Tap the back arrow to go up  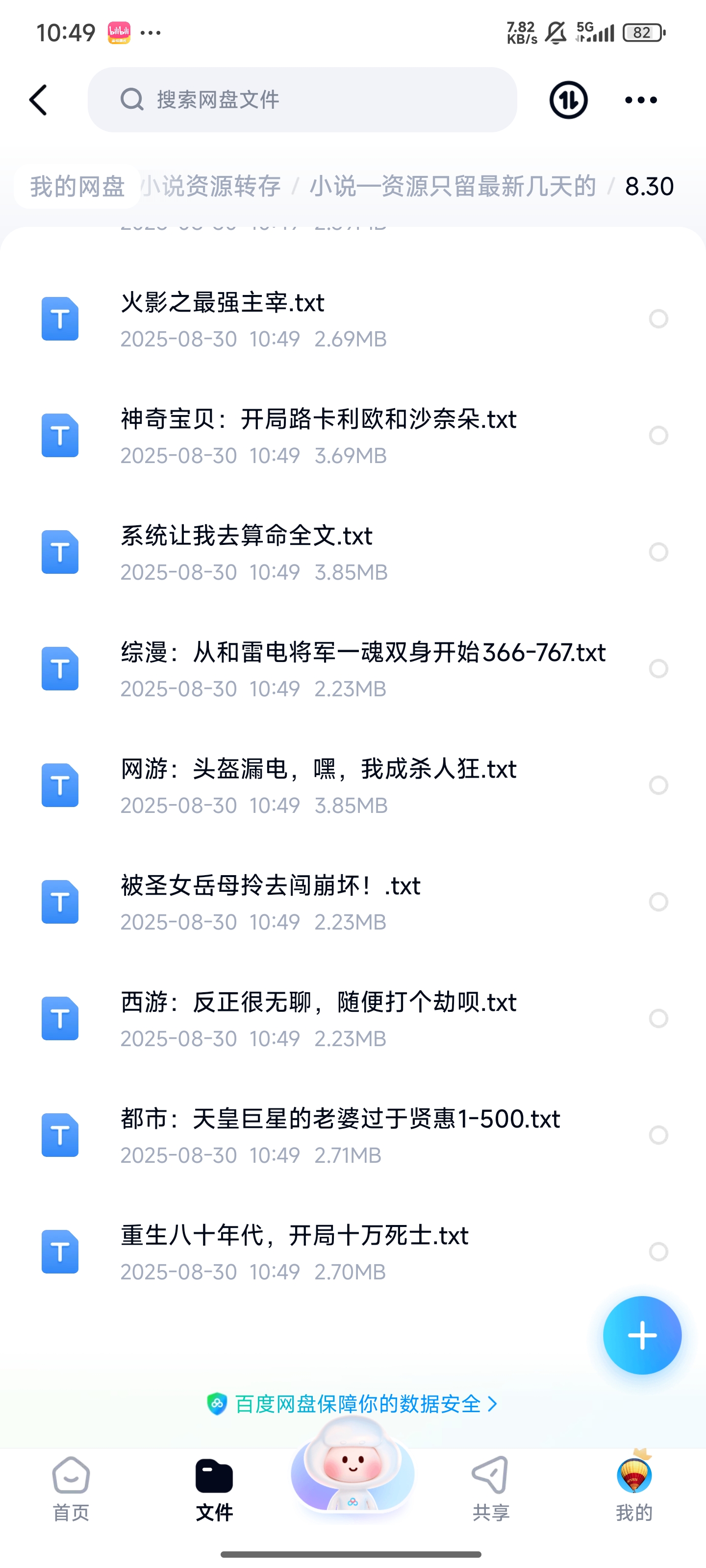pos(38,100)
